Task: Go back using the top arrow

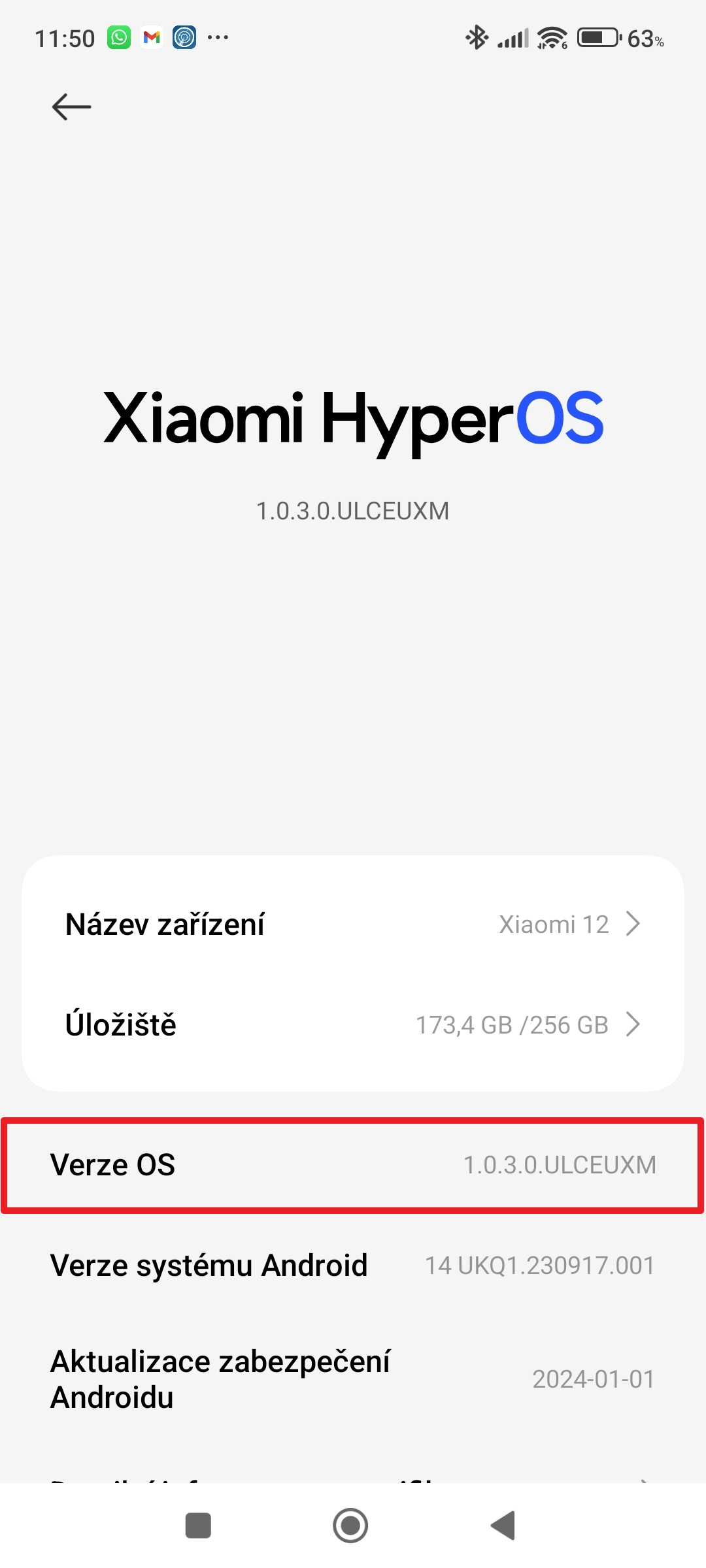Action: pyautogui.click(x=71, y=106)
